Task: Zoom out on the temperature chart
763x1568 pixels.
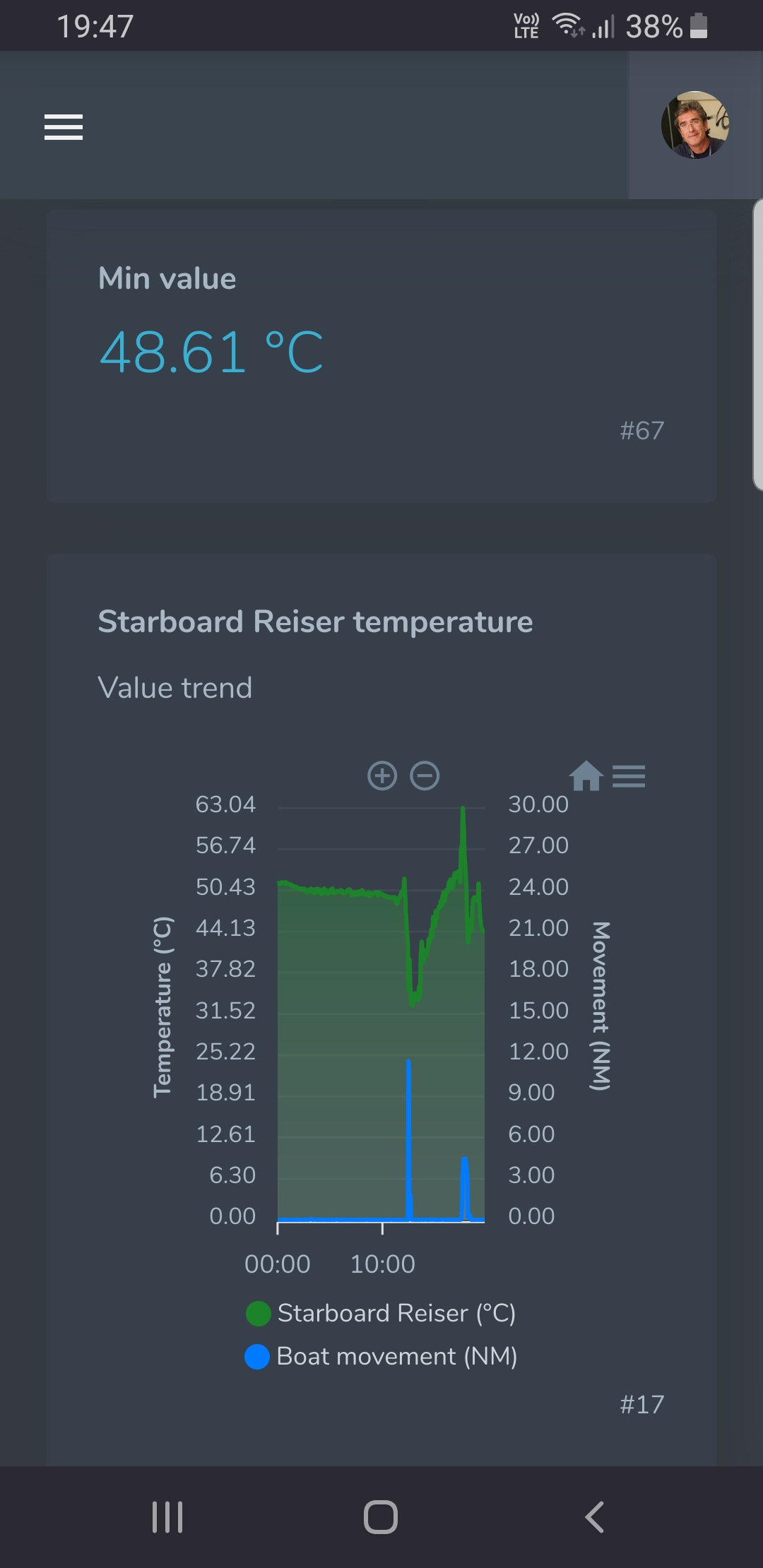Action: (425, 776)
